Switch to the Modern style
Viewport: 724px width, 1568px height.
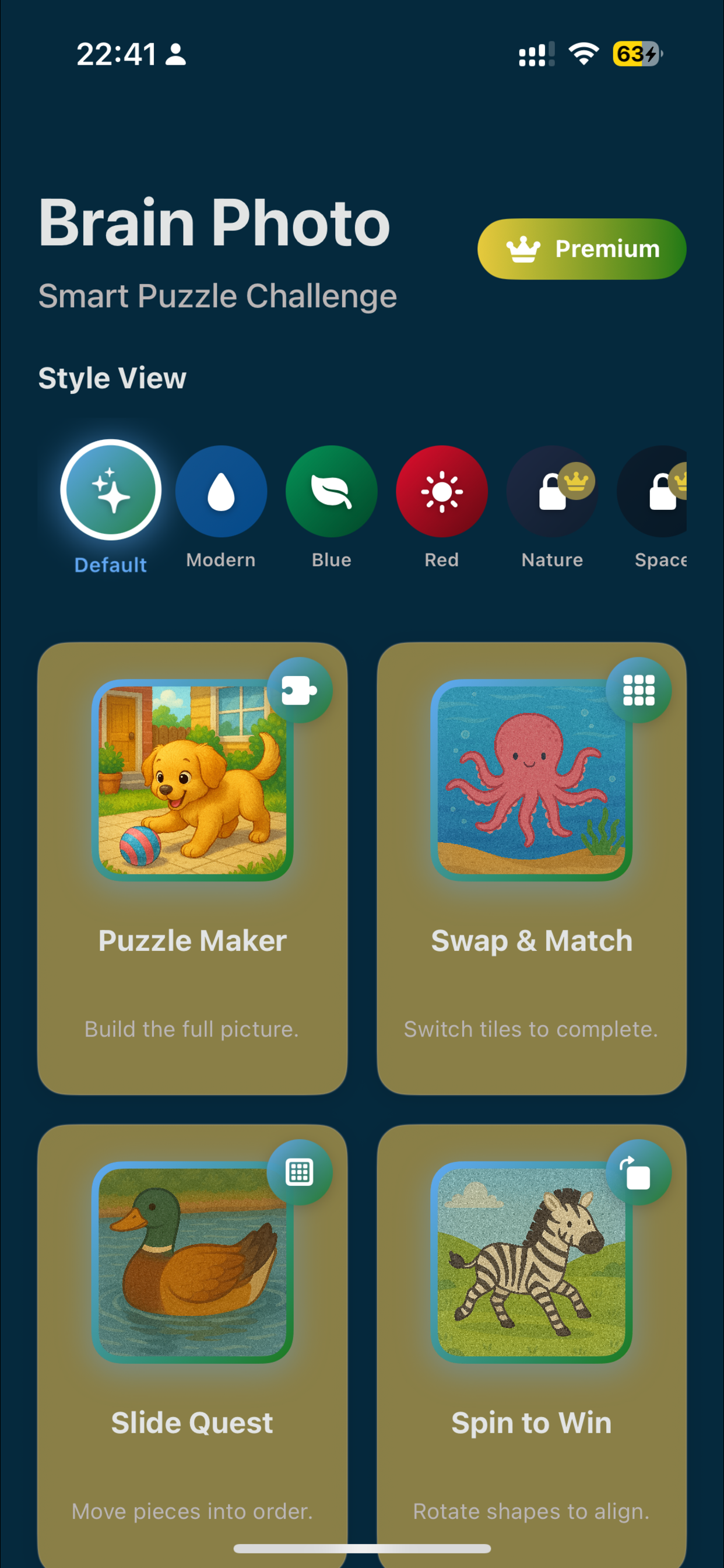click(221, 491)
